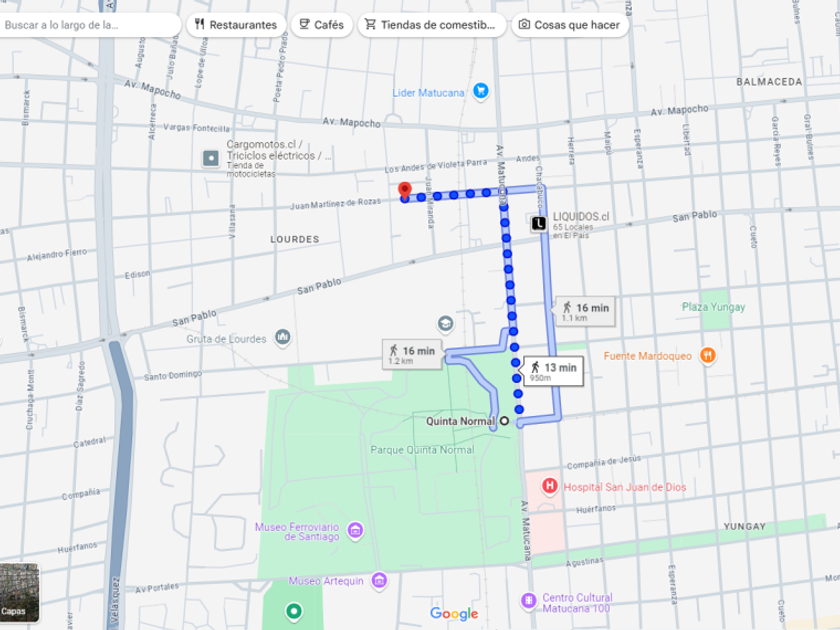Select the 16 min 1.2 km route
The image size is (840, 630).
tap(412, 355)
